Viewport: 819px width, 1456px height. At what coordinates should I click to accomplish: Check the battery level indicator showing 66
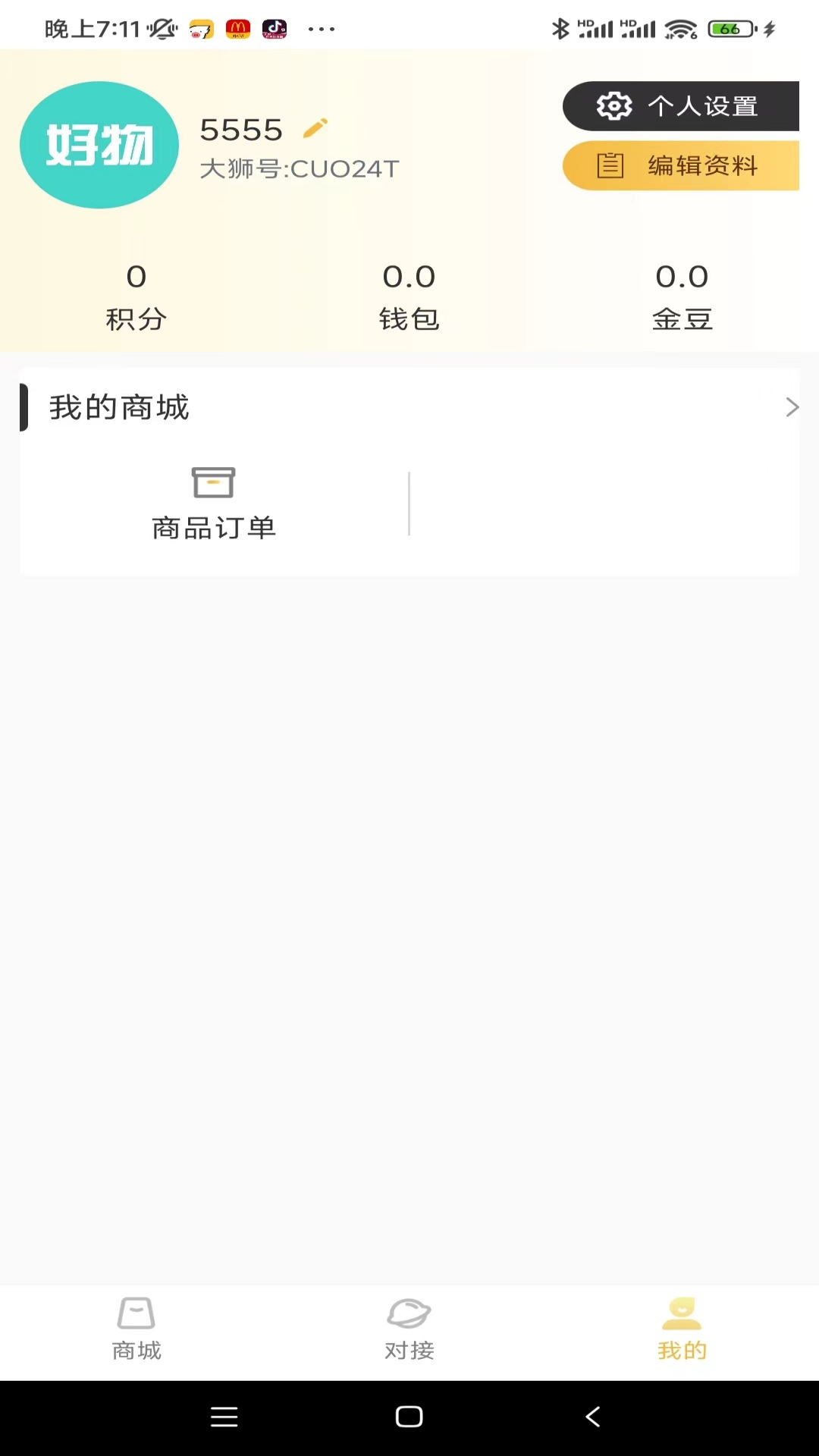pyautogui.click(x=730, y=28)
